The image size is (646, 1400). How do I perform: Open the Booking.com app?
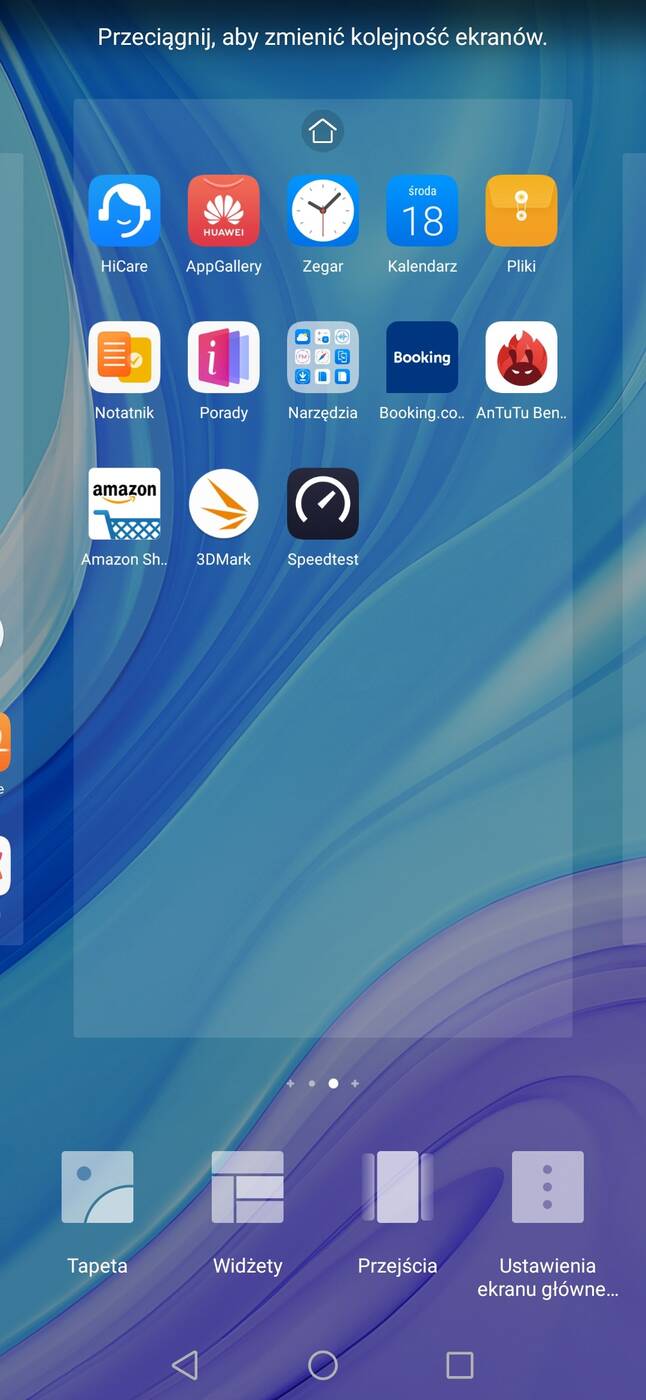(422, 357)
